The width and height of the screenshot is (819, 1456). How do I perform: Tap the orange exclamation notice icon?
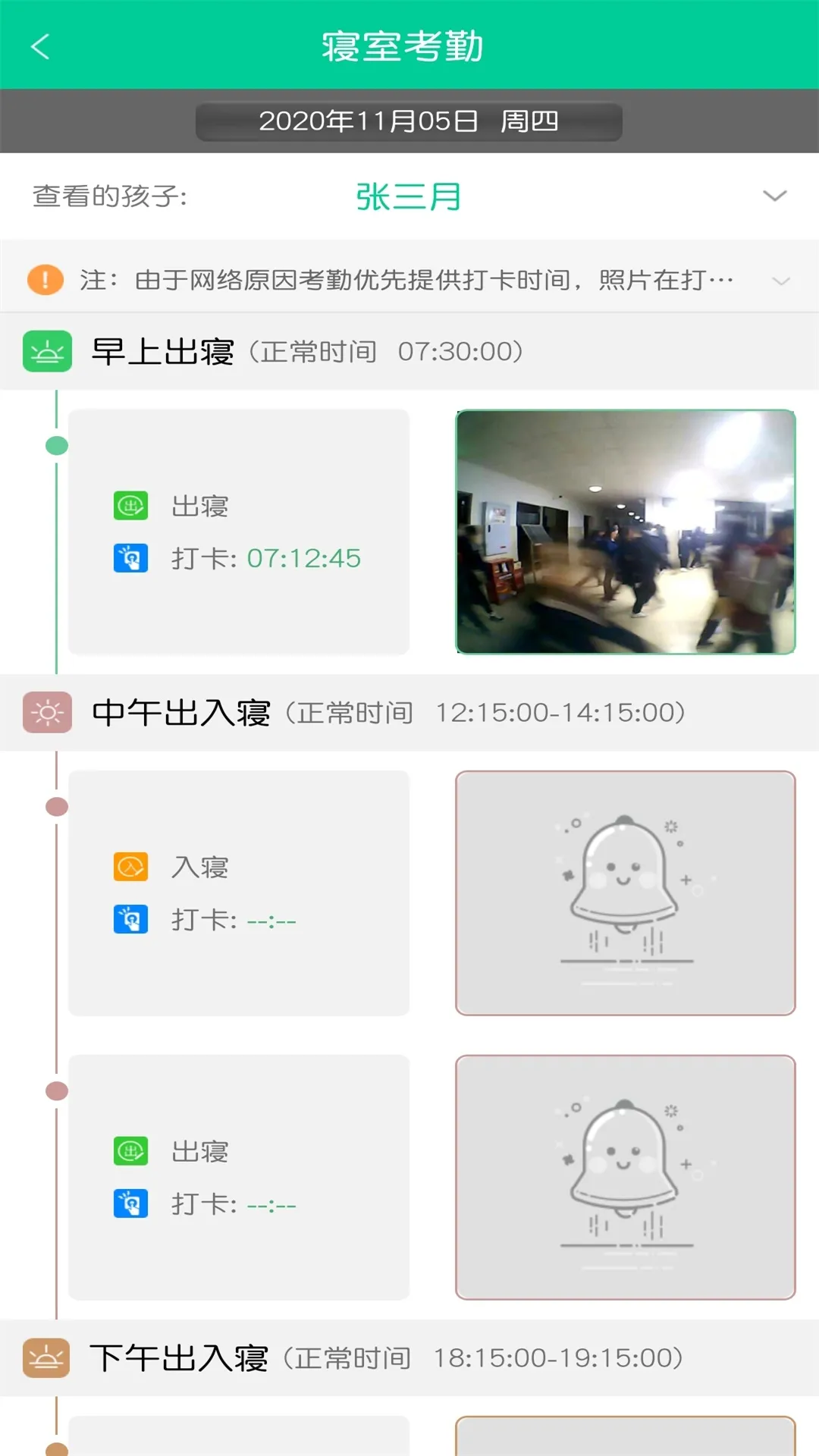[x=45, y=279]
